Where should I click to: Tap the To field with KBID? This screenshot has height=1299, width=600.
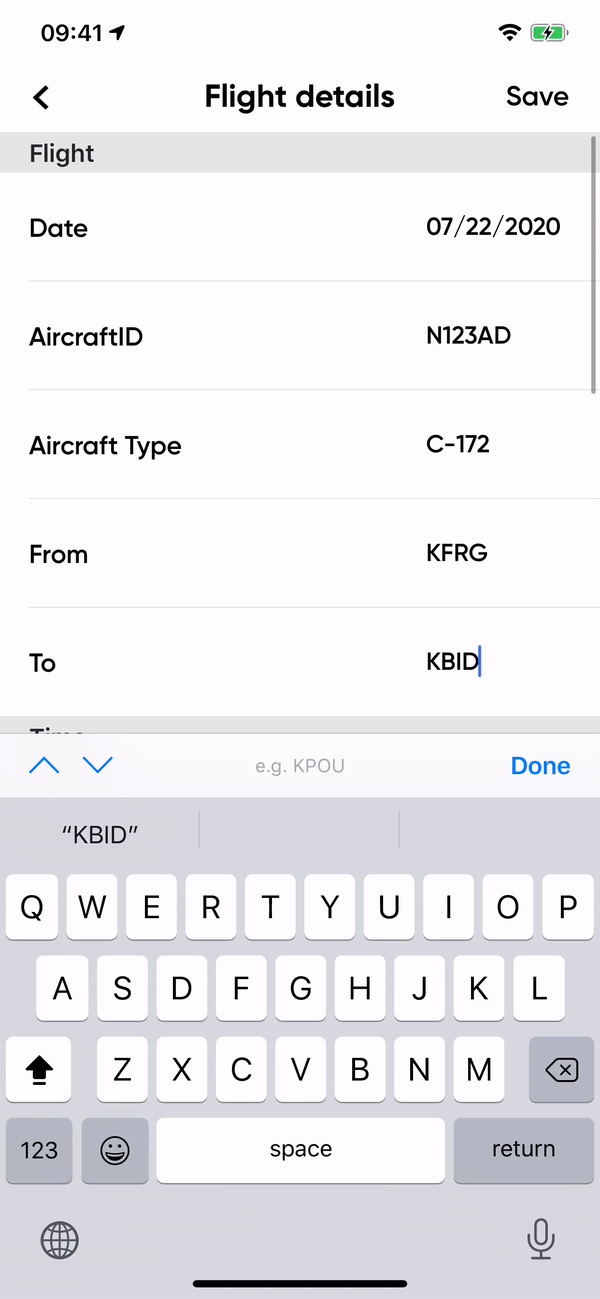(300, 662)
